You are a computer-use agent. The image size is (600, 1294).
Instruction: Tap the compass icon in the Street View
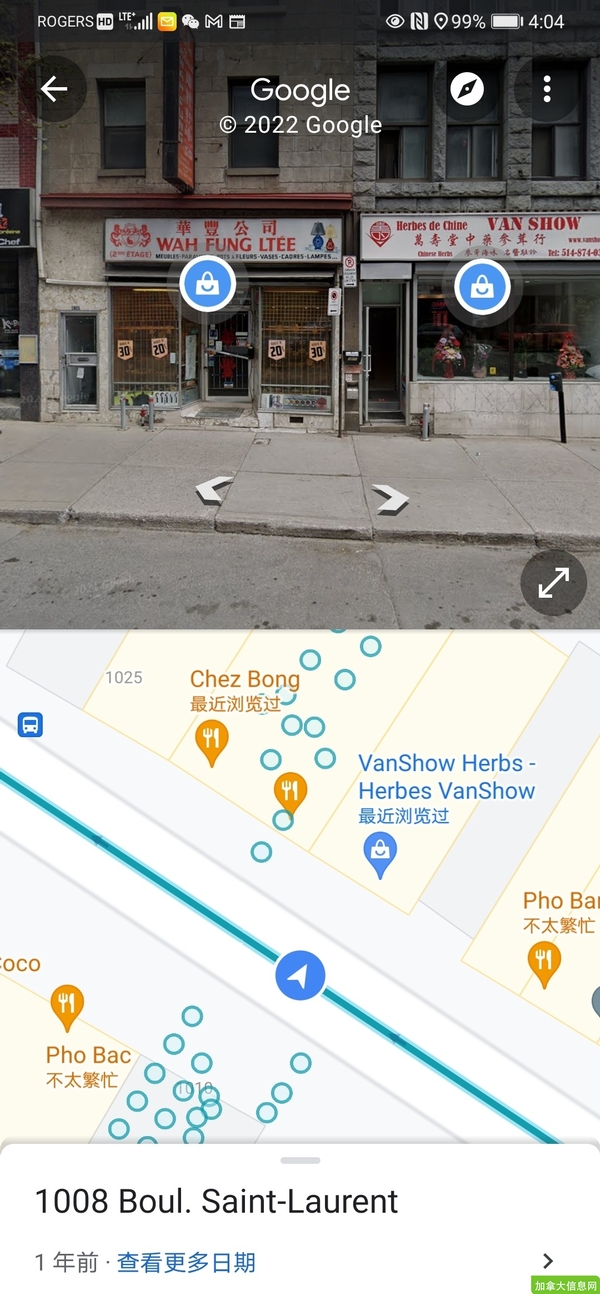click(467, 89)
